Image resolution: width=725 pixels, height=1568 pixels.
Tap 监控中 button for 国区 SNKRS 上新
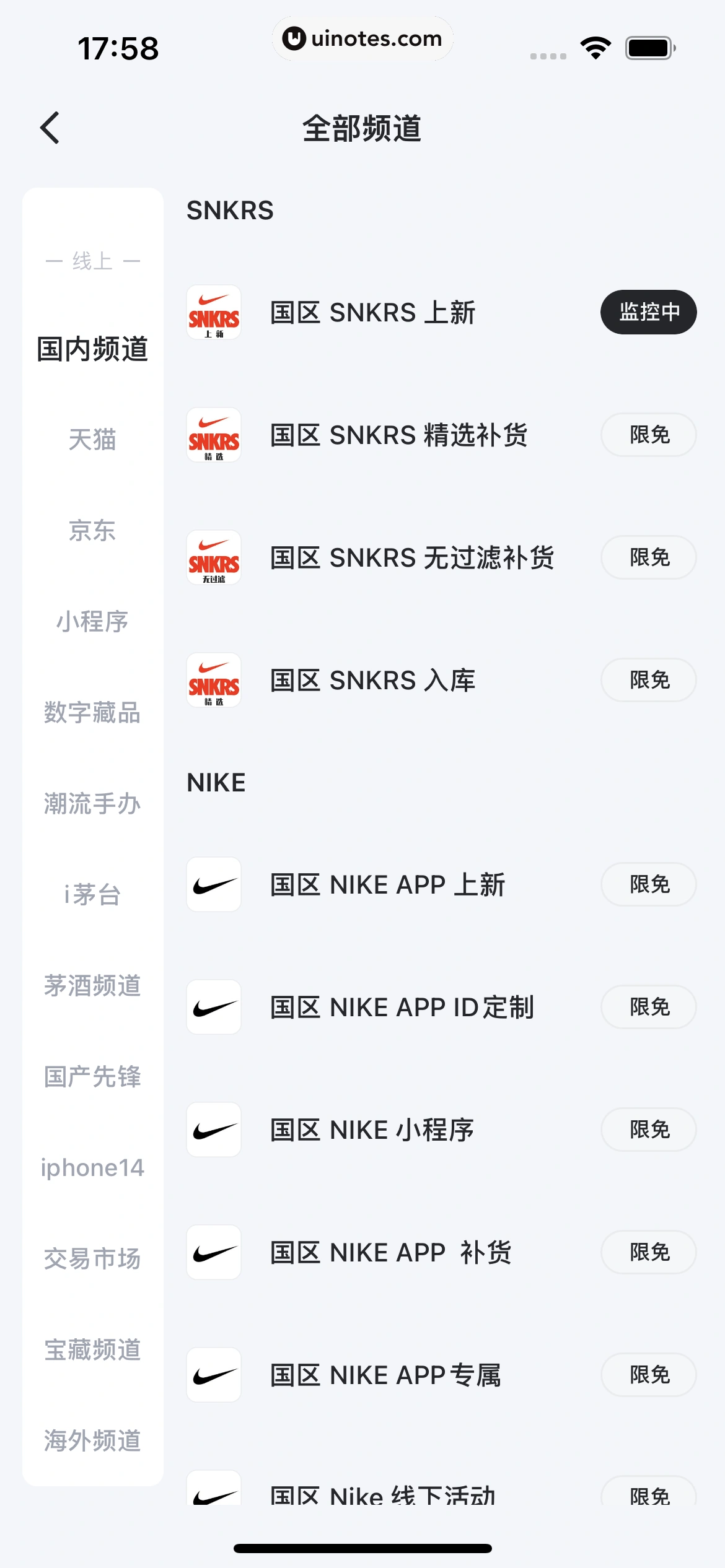tap(648, 312)
